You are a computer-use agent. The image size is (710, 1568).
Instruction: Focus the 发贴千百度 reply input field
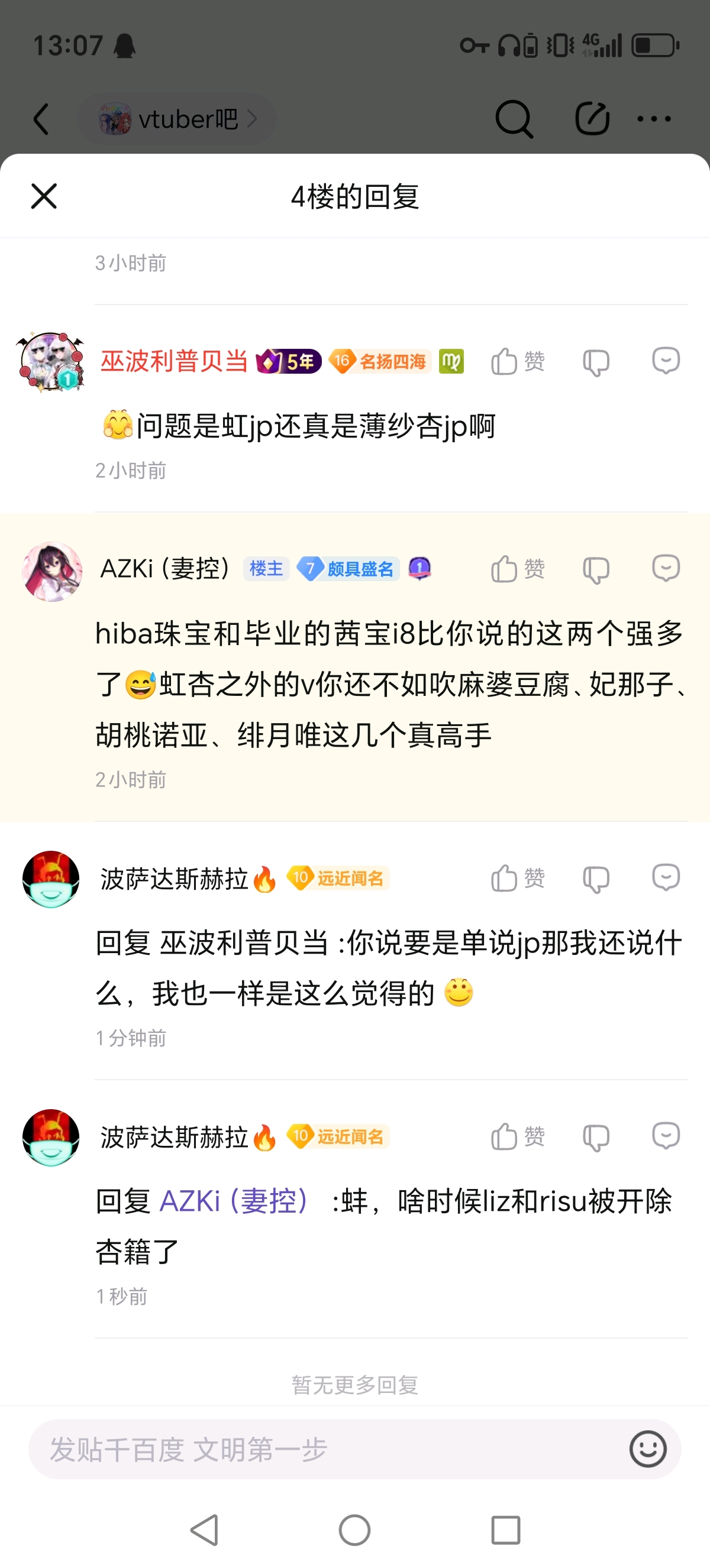322,1449
